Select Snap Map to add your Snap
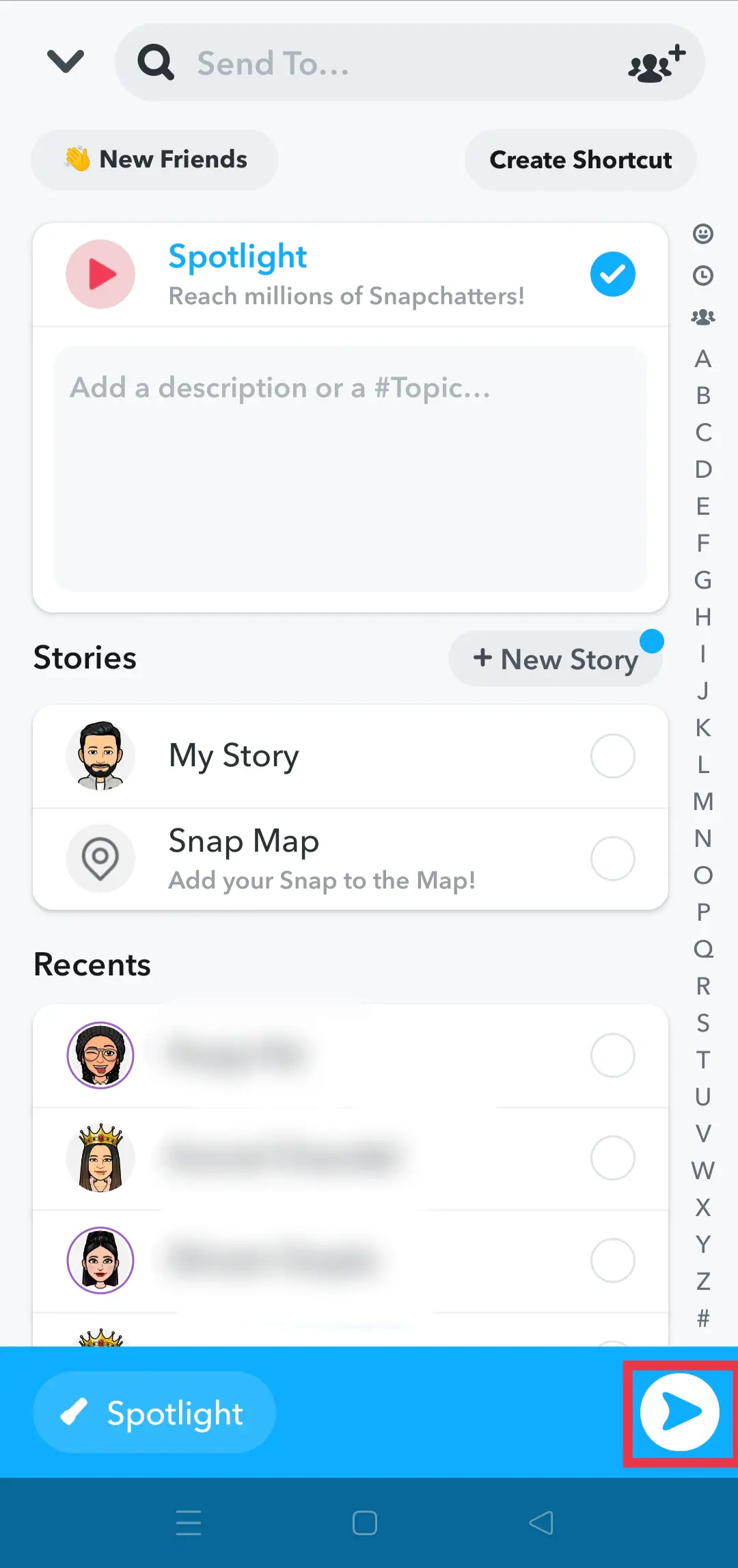This screenshot has width=738, height=1568. click(612, 859)
